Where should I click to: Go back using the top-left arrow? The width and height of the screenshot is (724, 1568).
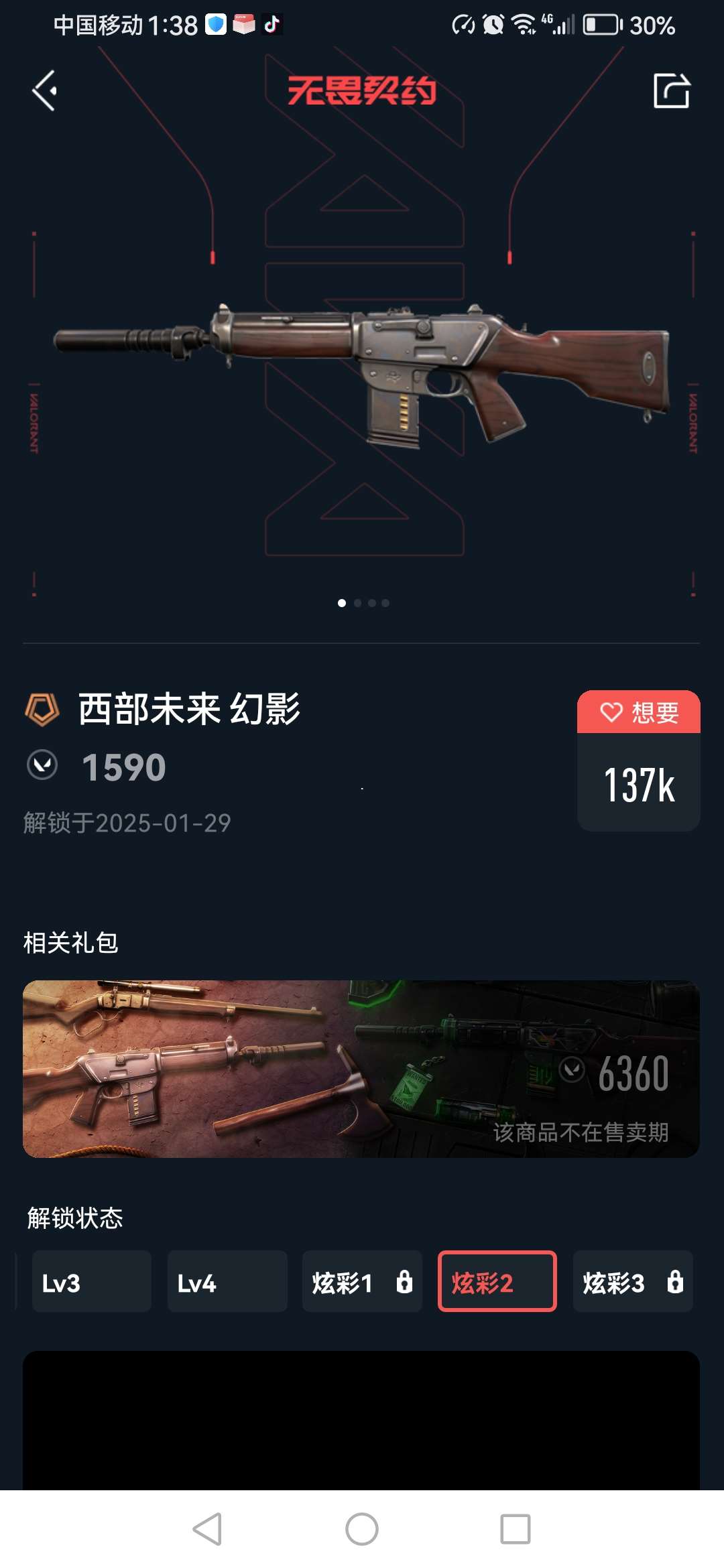(45, 91)
